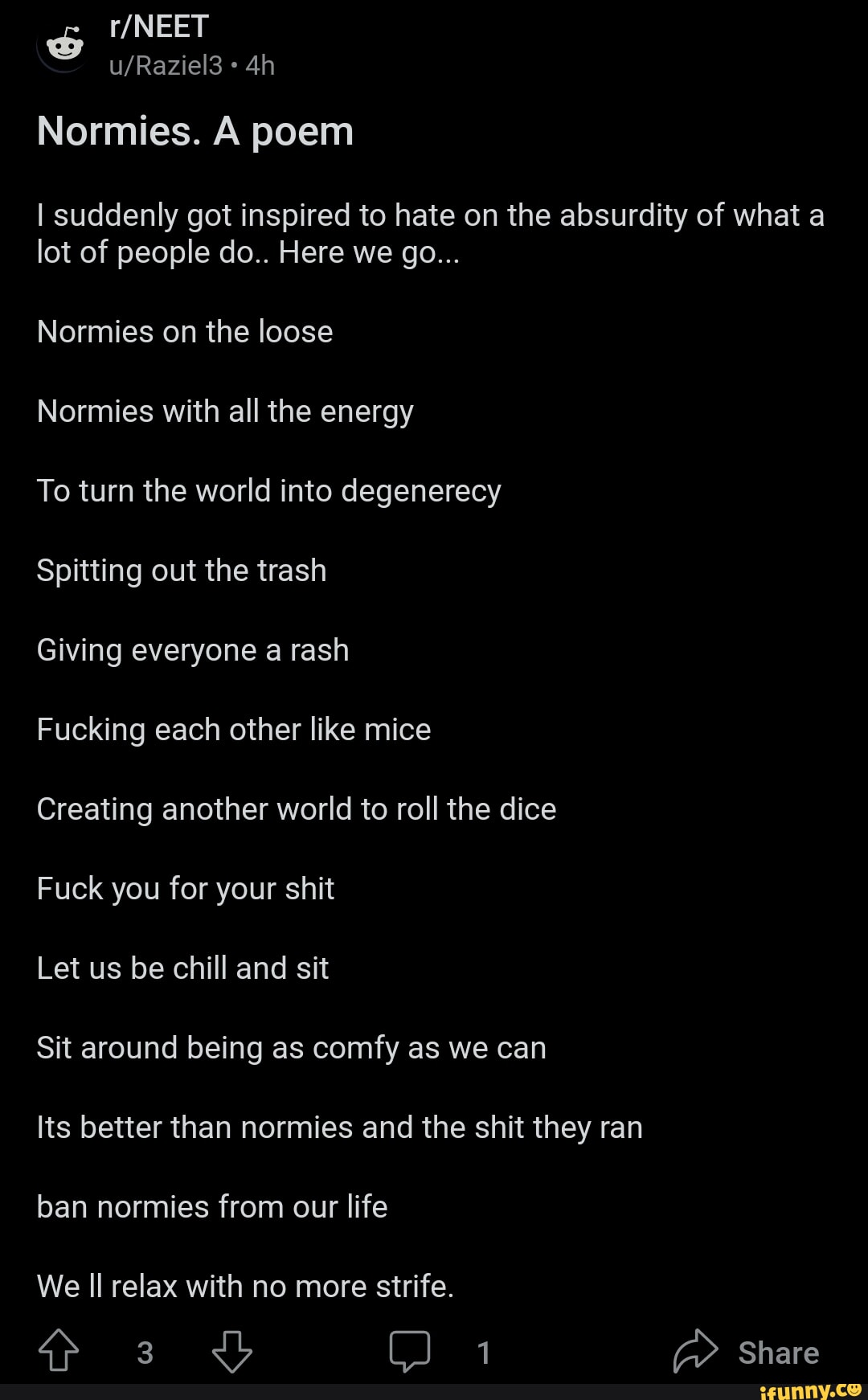
Task: Downvote the Normies poem post
Action: tap(232, 1351)
